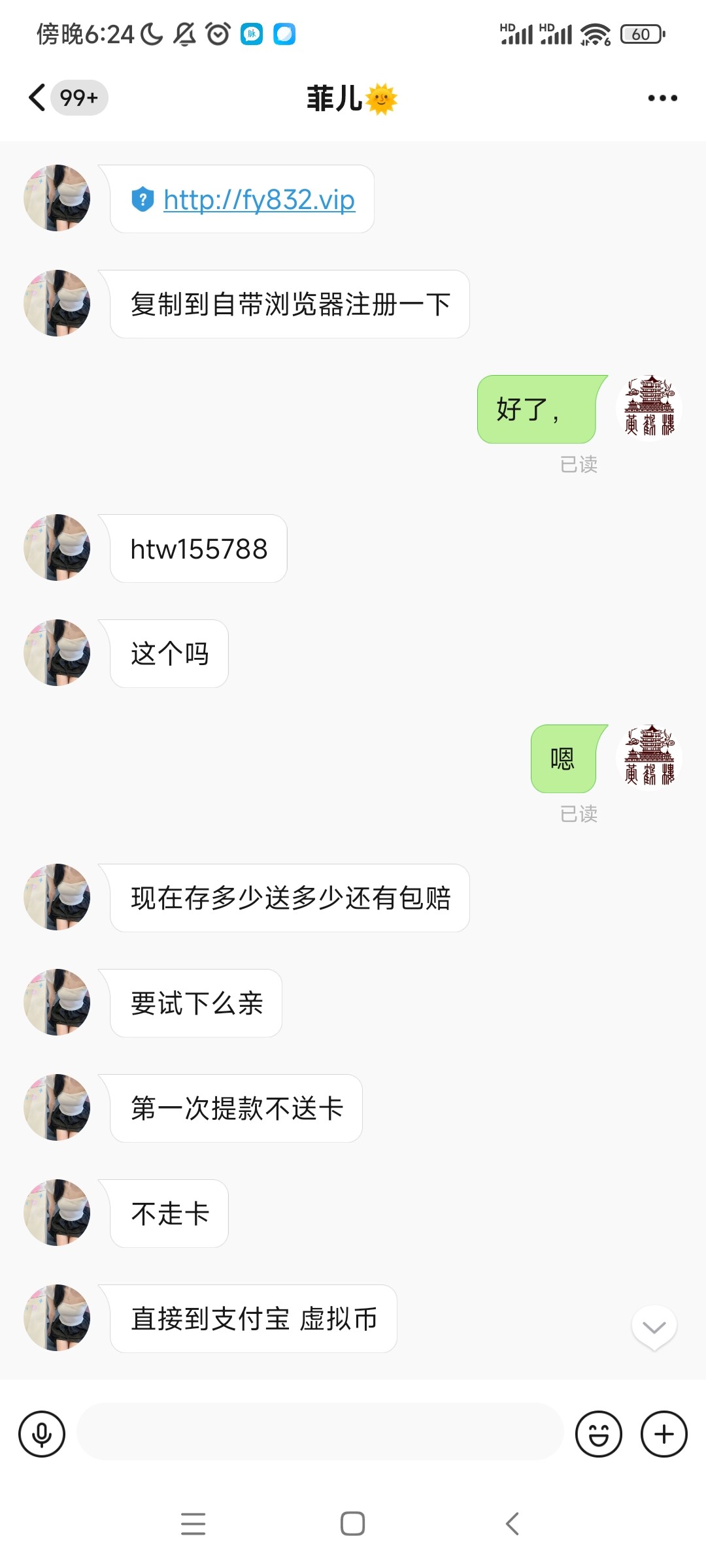This screenshot has width=706, height=1568.
Task: Tap the plus icon for more attachments
Action: coord(664,1433)
